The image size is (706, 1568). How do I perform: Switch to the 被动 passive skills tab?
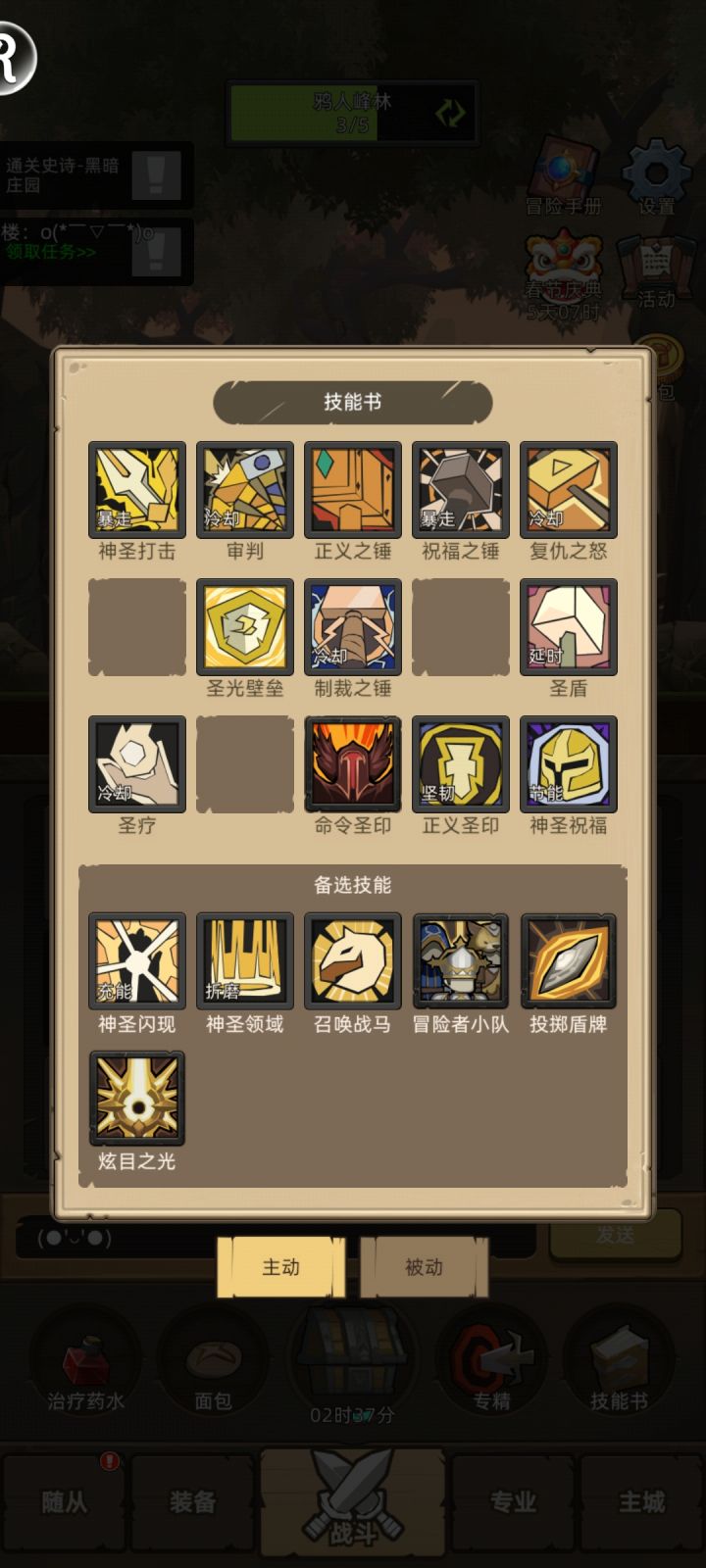pos(424,1266)
